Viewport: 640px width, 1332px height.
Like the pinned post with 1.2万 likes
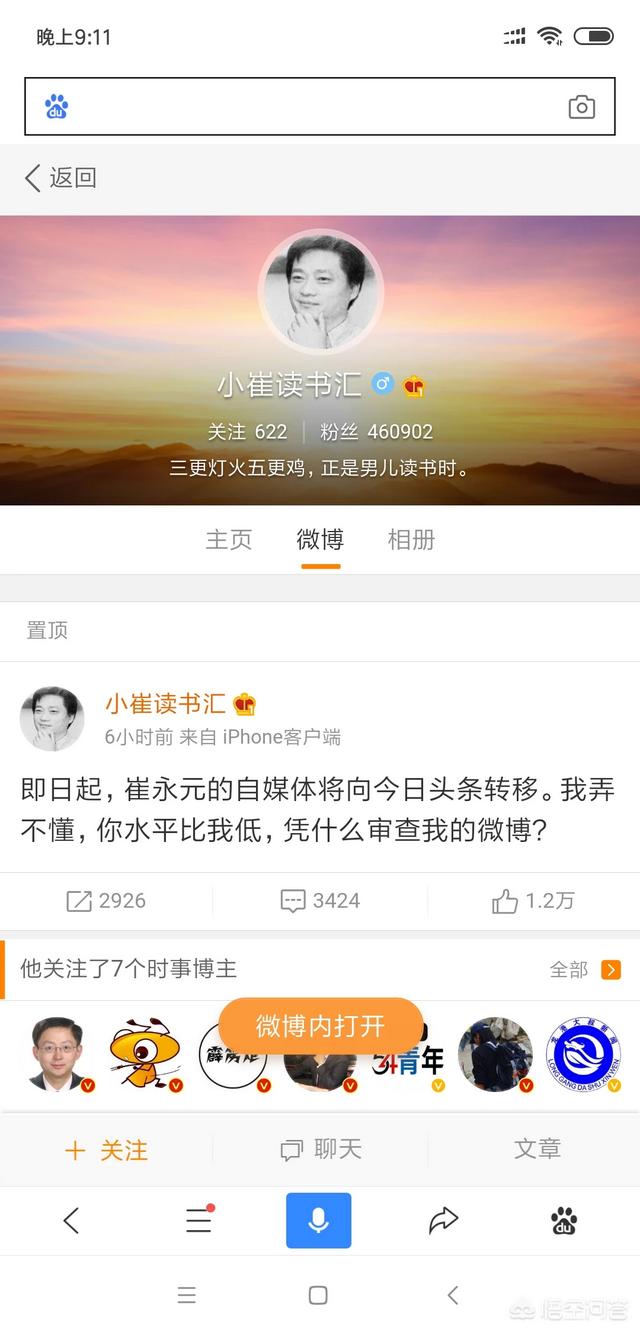tap(533, 901)
